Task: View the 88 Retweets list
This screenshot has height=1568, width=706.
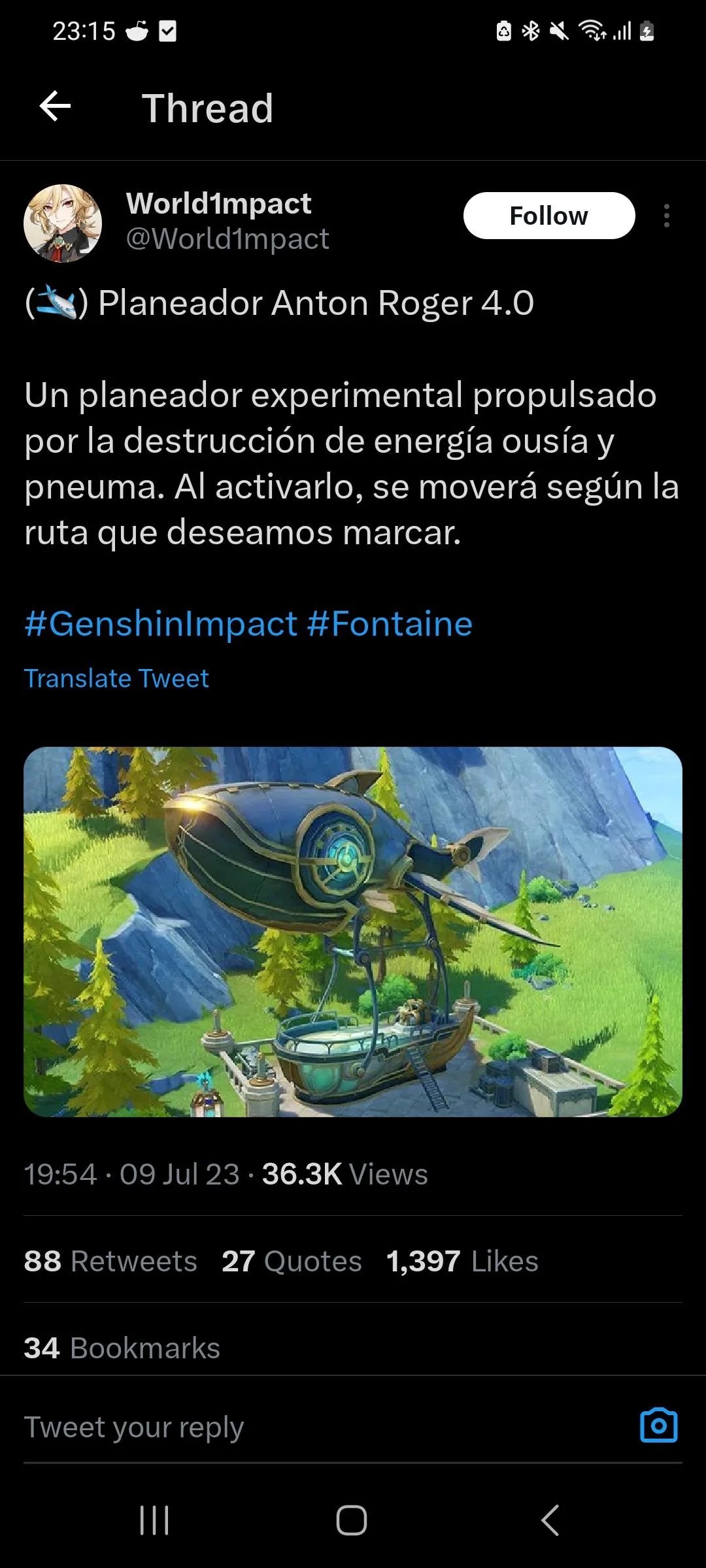Action: [110, 1261]
